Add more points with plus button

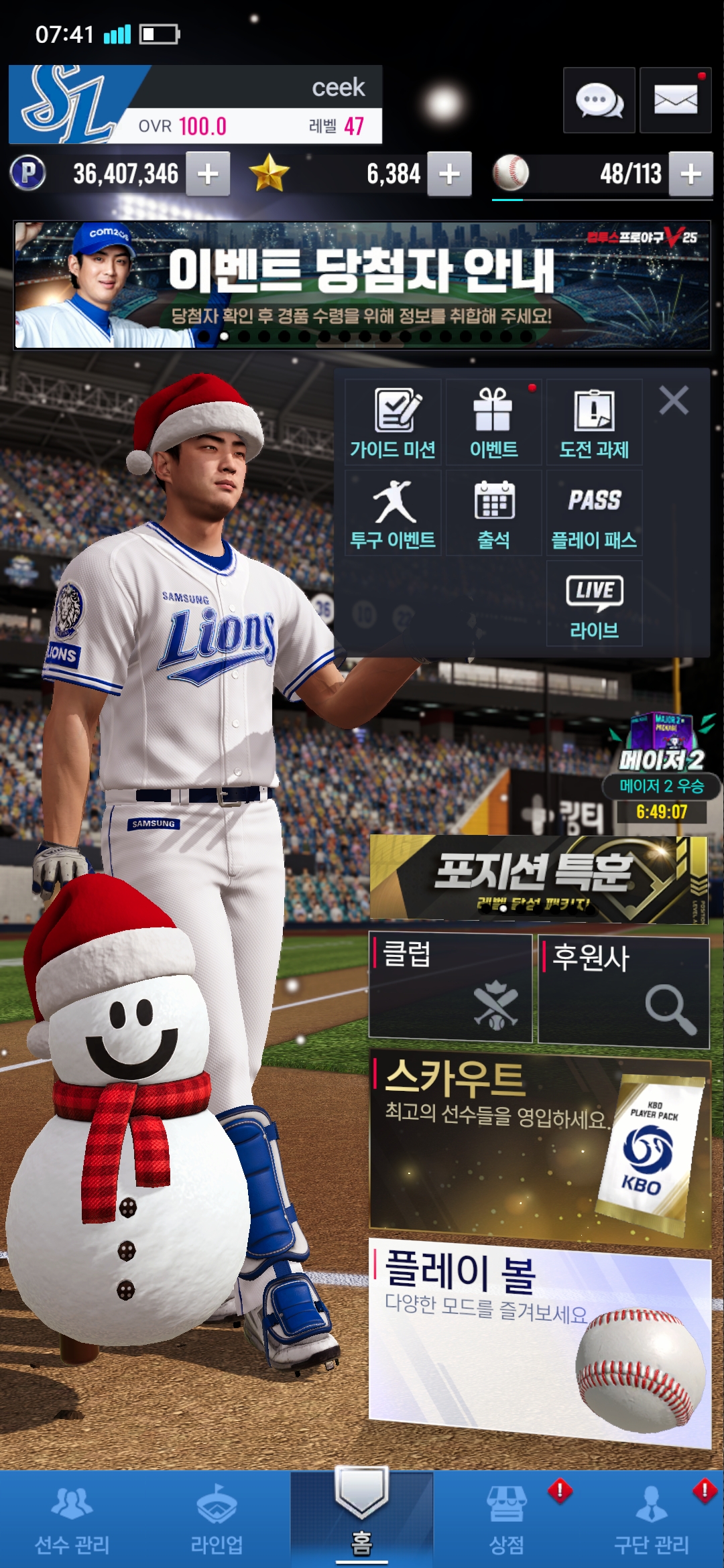(208, 174)
